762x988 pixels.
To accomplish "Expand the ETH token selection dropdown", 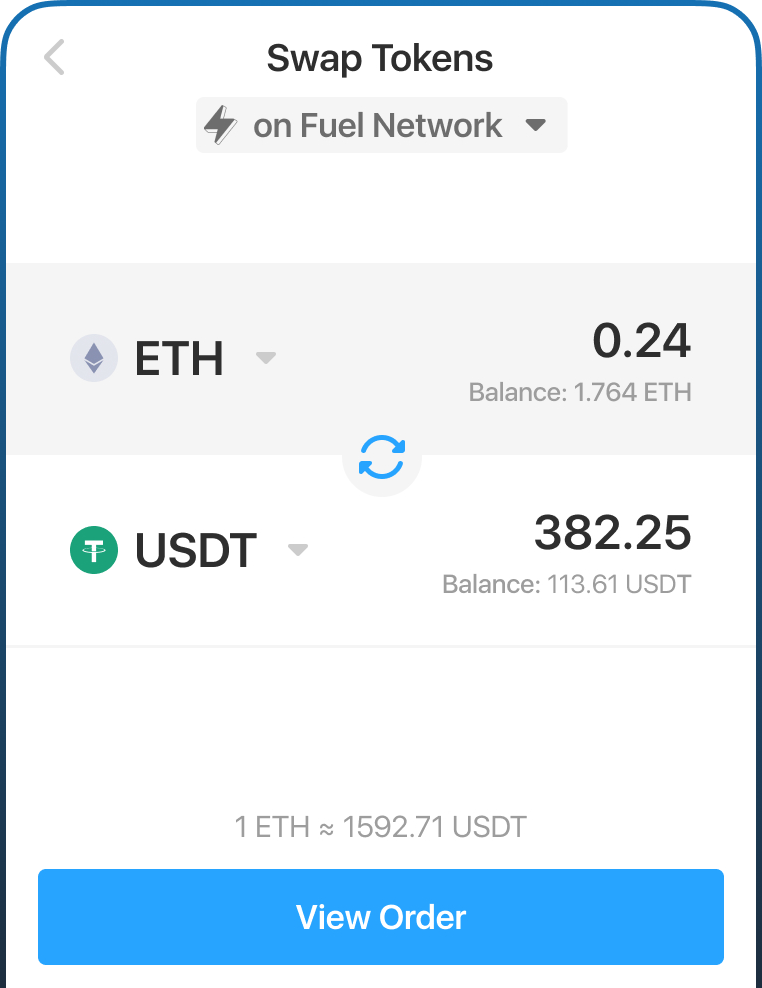I will click(265, 358).
